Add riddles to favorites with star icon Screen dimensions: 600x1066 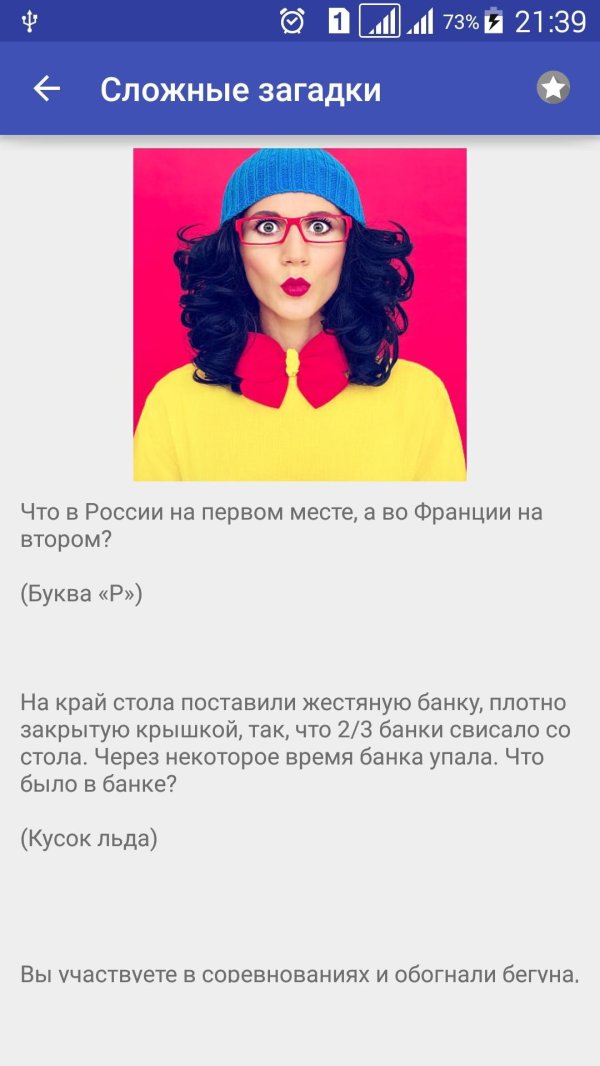(x=553, y=88)
